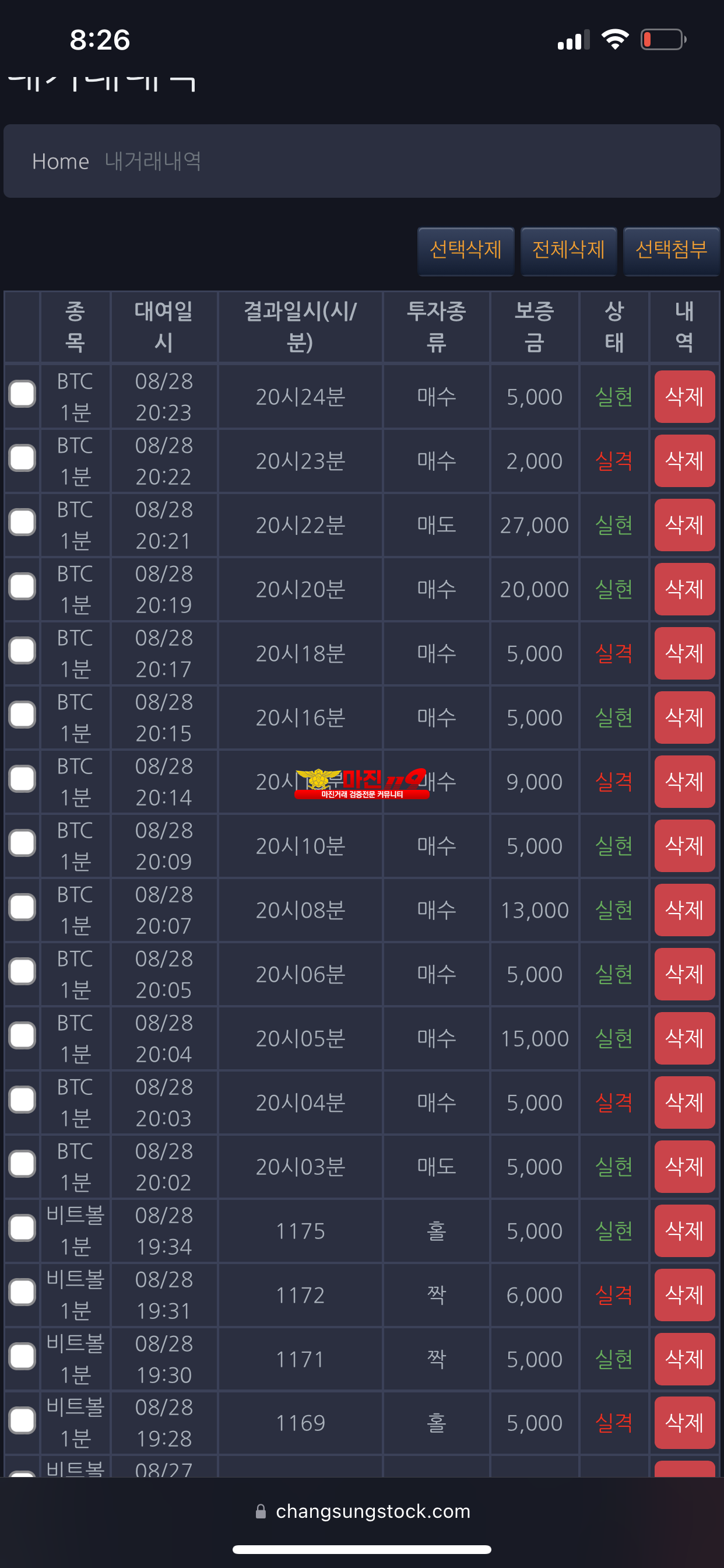Tap the 전체삭제 button
Screen dimensions: 724x1568
tap(568, 250)
